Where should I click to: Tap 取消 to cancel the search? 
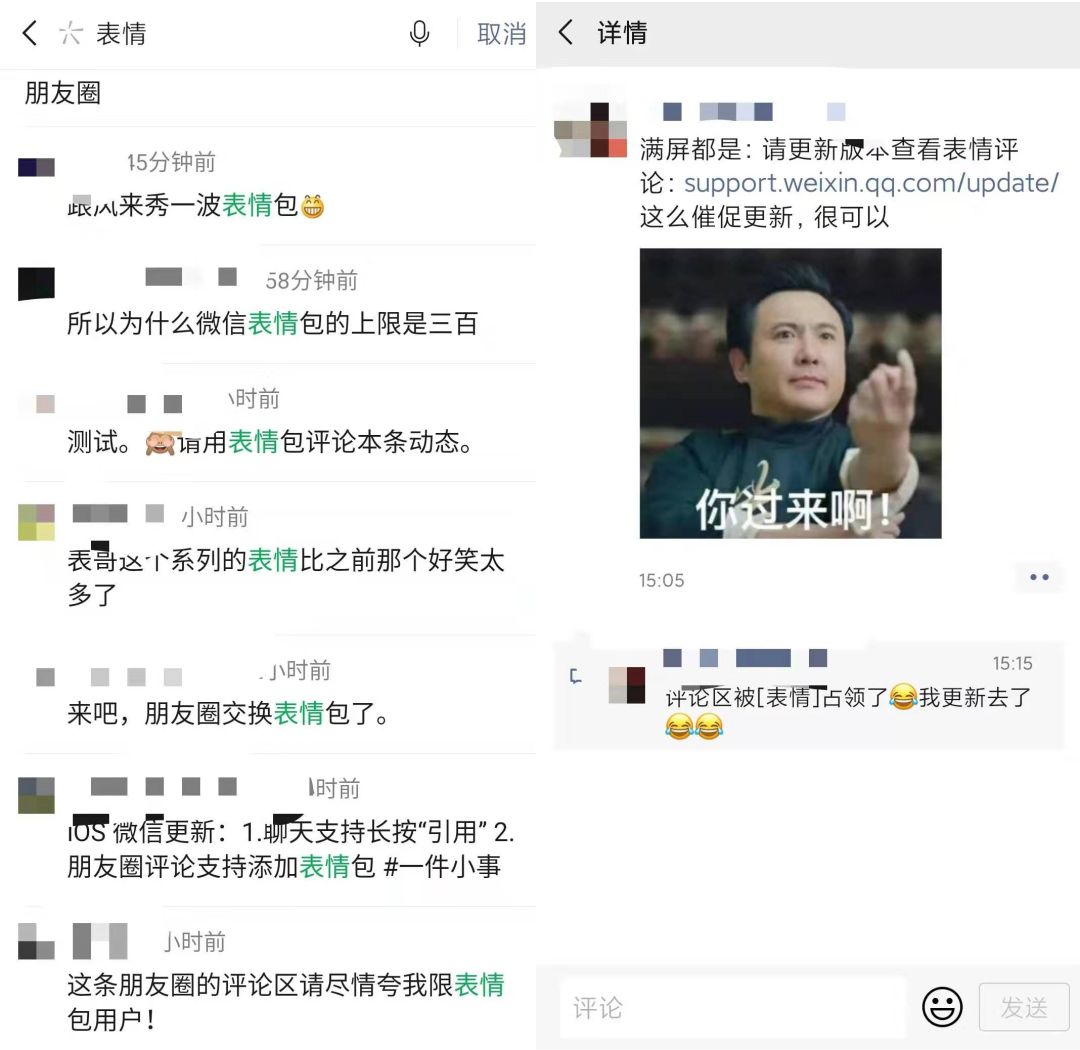coord(501,34)
